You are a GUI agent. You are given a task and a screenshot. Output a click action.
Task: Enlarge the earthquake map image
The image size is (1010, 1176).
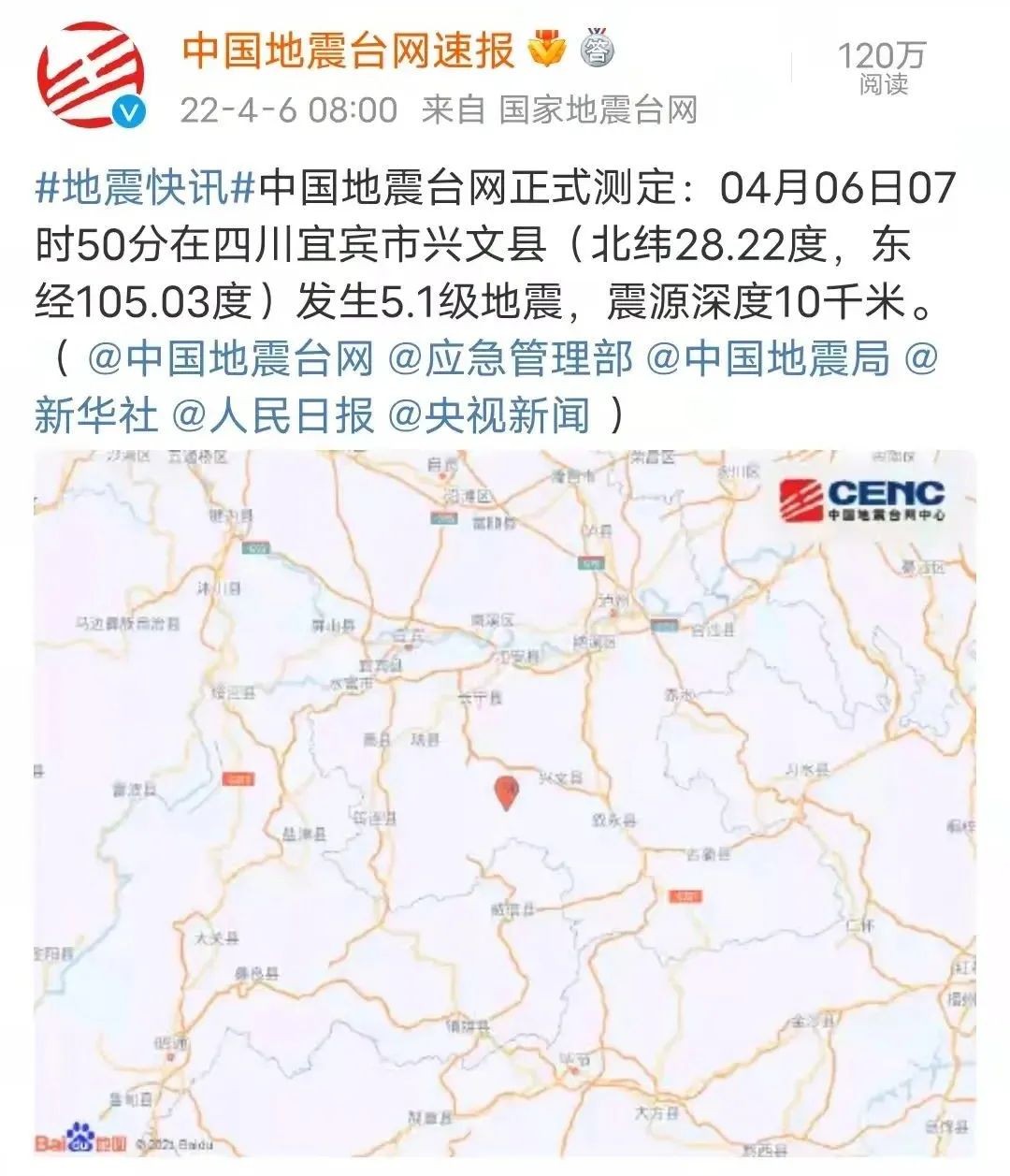tap(505, 803)
